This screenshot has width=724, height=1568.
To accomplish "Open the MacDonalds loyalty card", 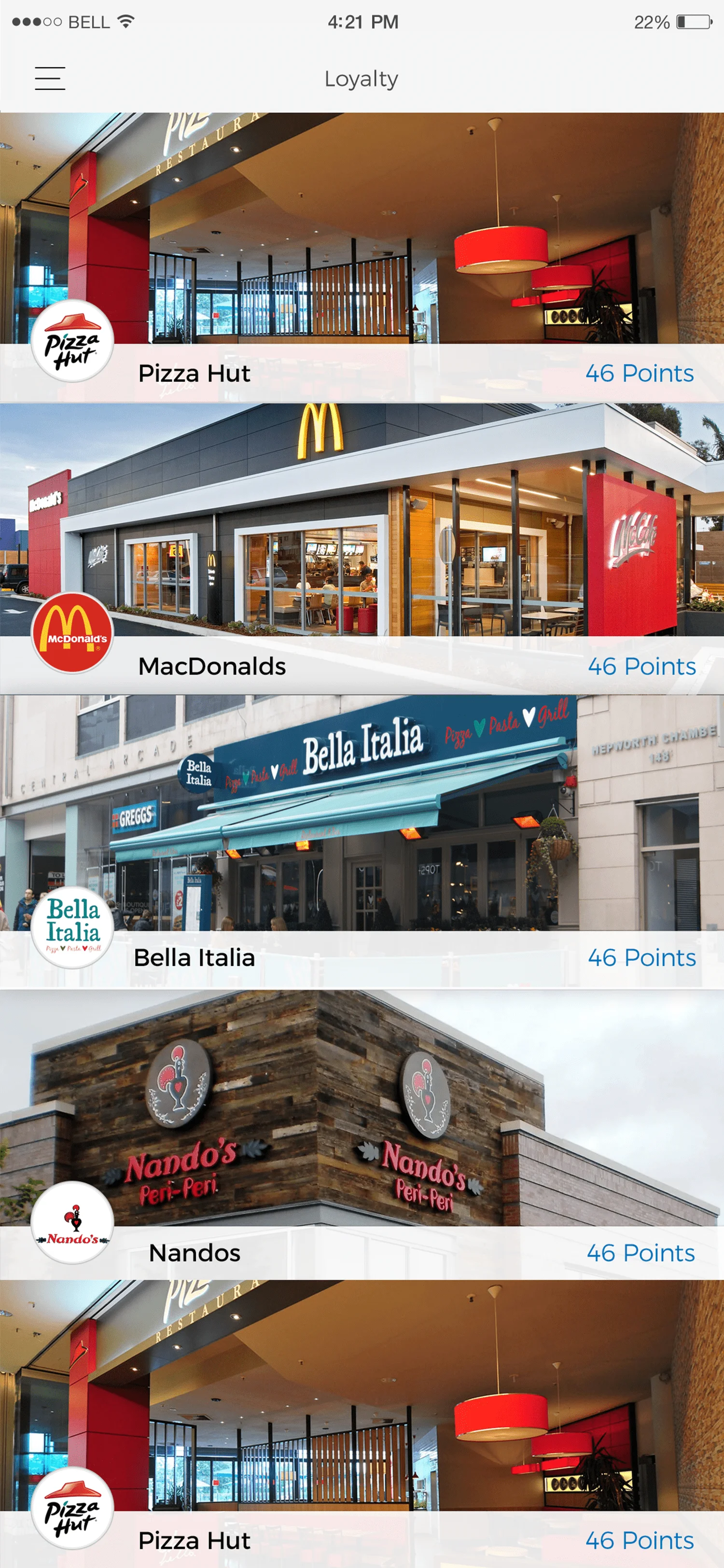I will click(362, 548).
